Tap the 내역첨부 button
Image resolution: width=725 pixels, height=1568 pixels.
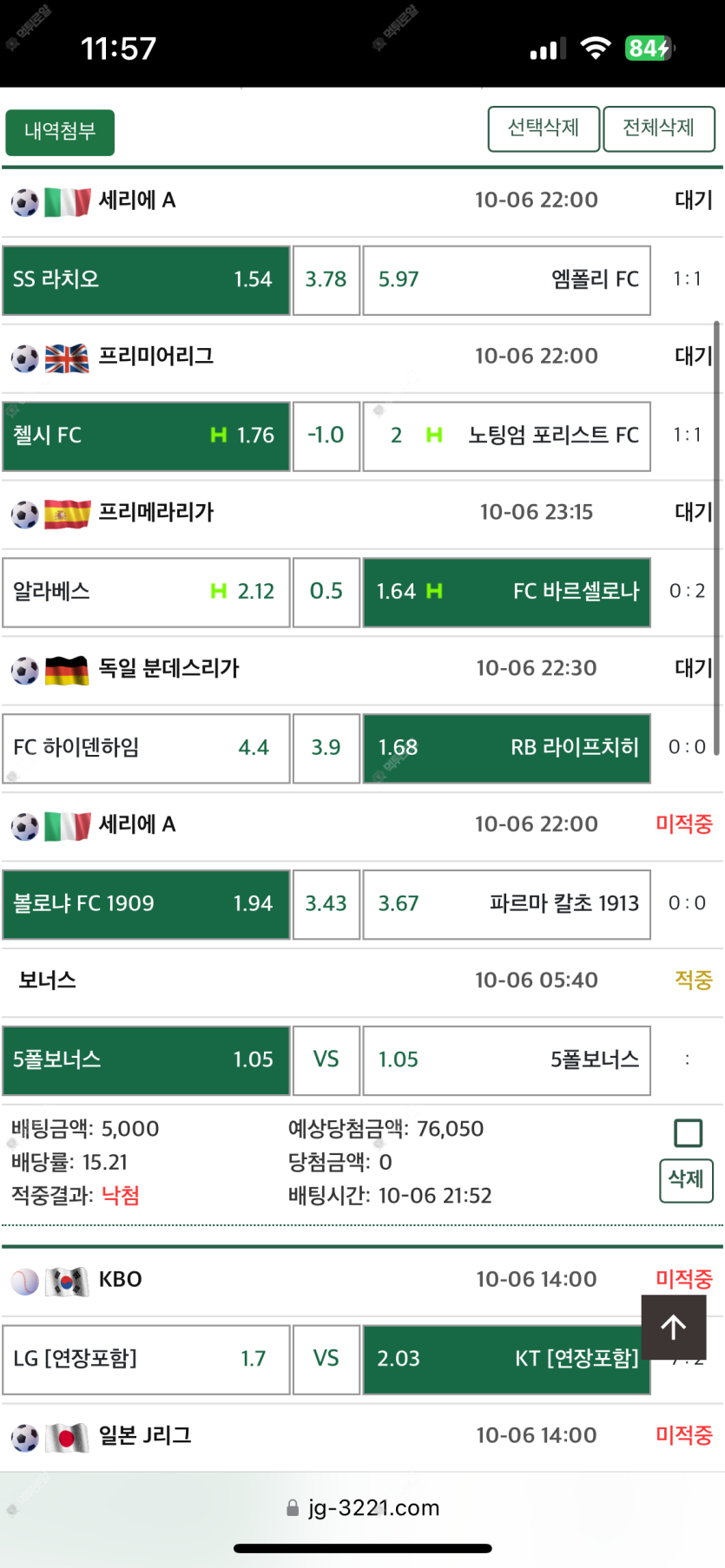(60, 132)
